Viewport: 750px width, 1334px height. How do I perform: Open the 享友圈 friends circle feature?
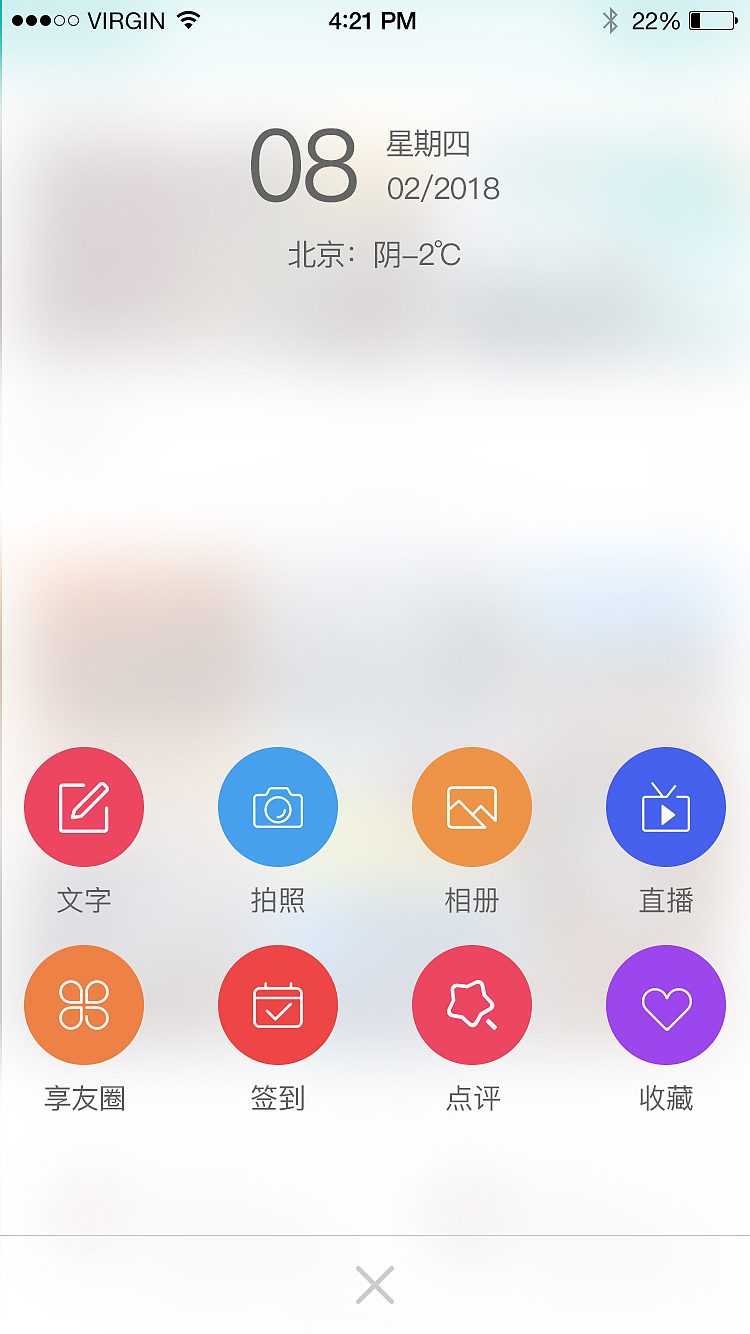pos(84,1004)
